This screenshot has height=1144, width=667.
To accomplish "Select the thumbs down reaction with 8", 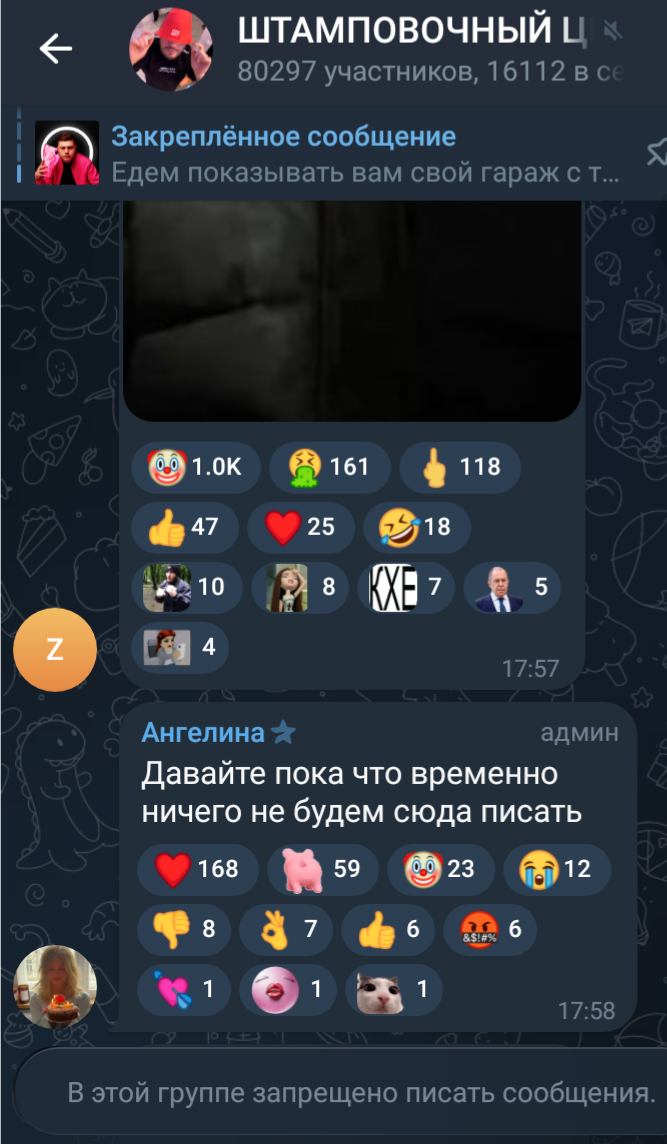I will pos(184,930).
